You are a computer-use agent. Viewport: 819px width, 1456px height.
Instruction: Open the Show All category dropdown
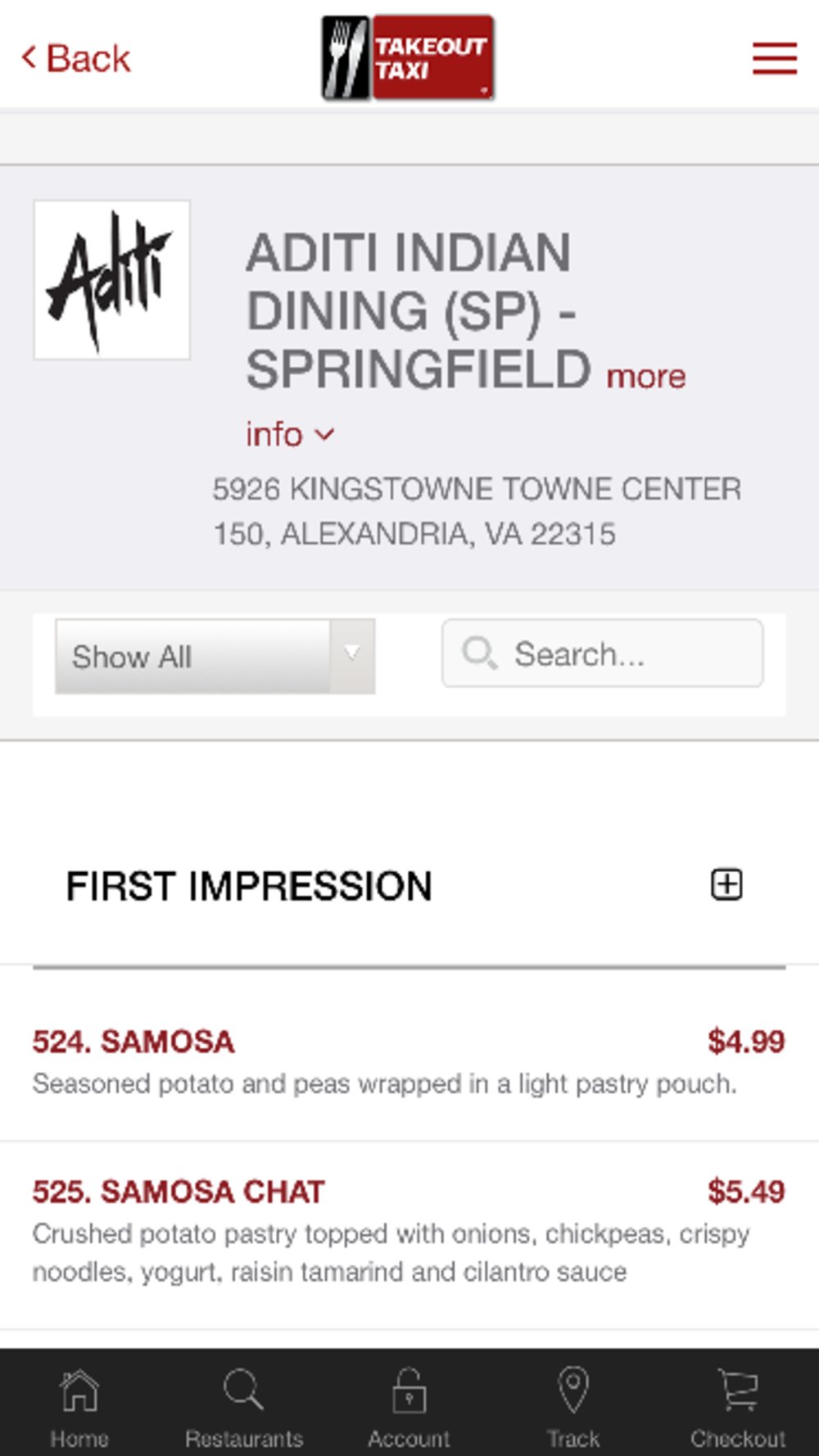pyautogui.click(x=215, y=656)
